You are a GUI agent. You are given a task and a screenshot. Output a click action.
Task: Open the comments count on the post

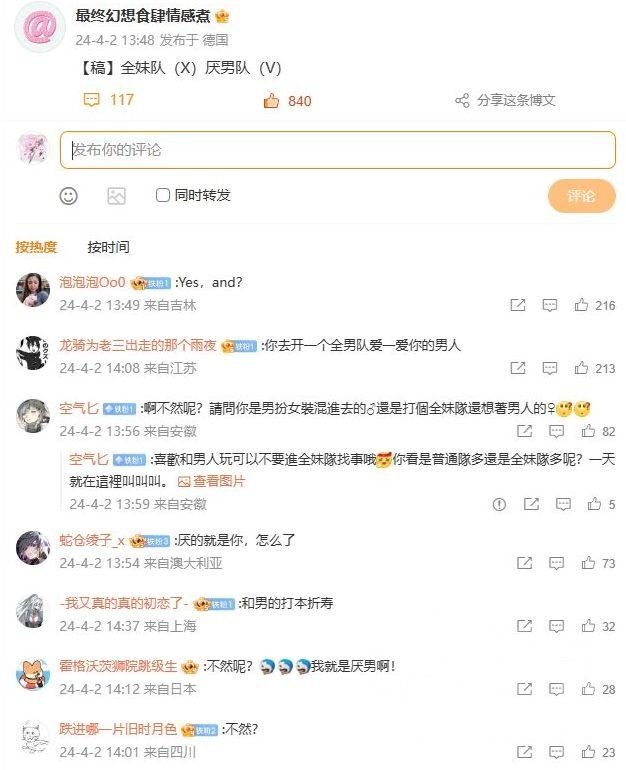click(108, 100)
